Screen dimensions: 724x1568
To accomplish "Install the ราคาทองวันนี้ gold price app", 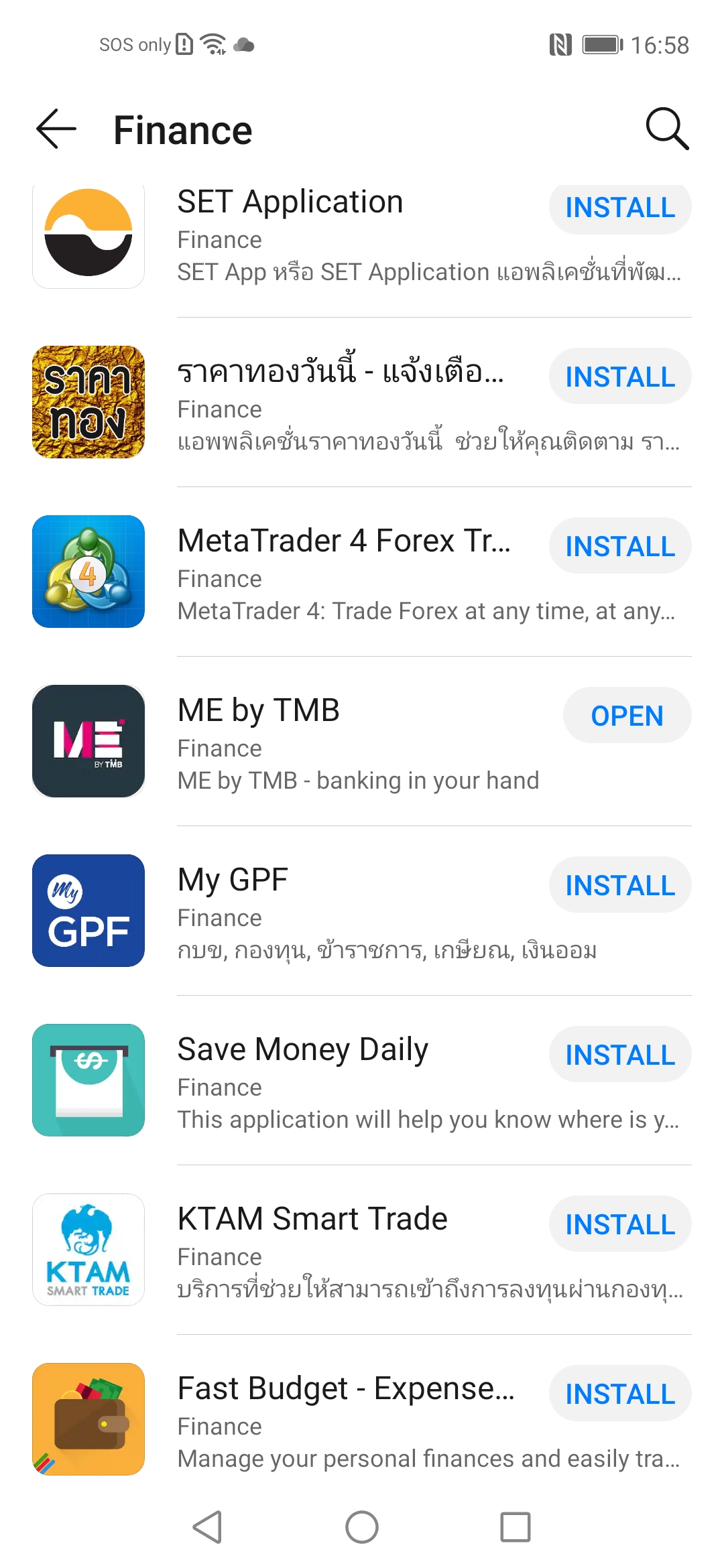I will [x=620, y=377].
